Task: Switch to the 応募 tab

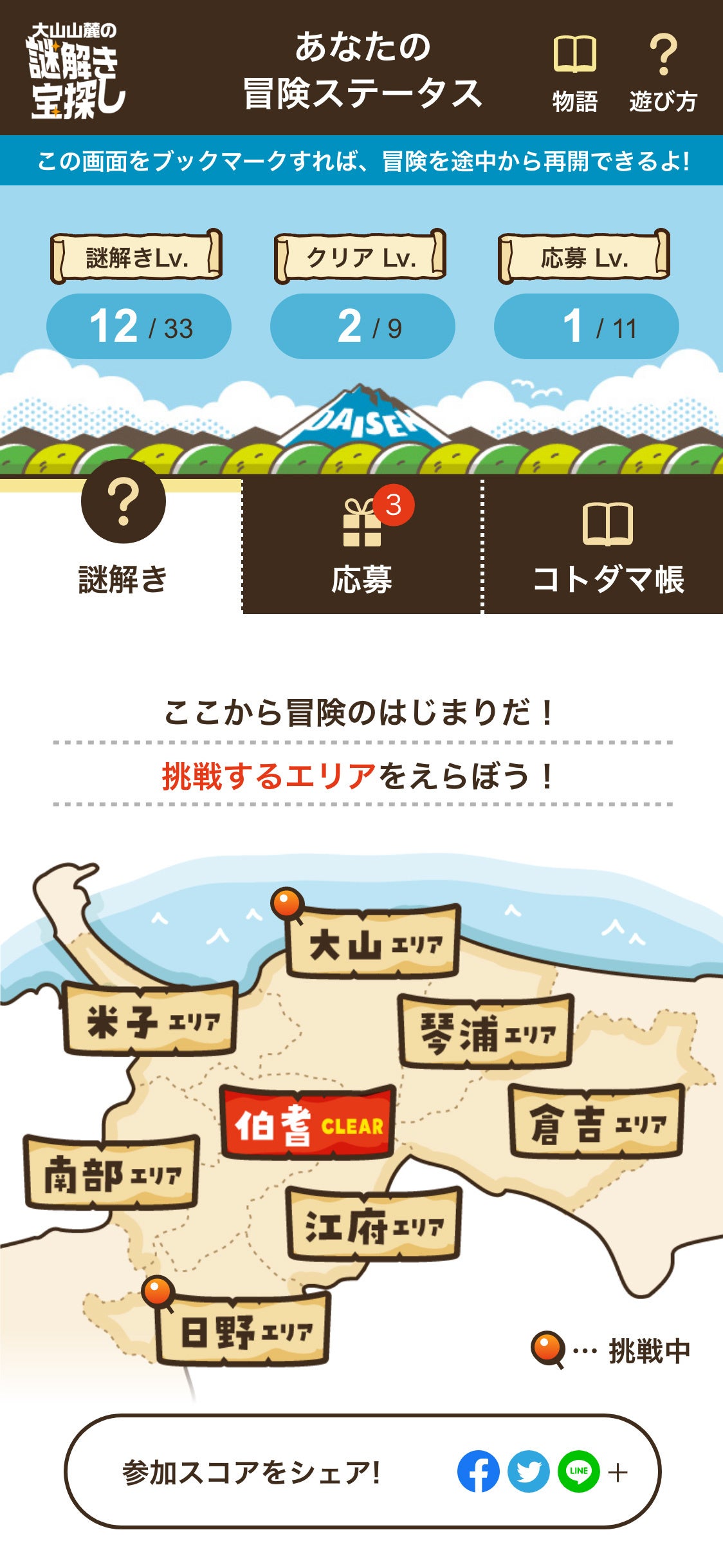Action: coord(362,545)
